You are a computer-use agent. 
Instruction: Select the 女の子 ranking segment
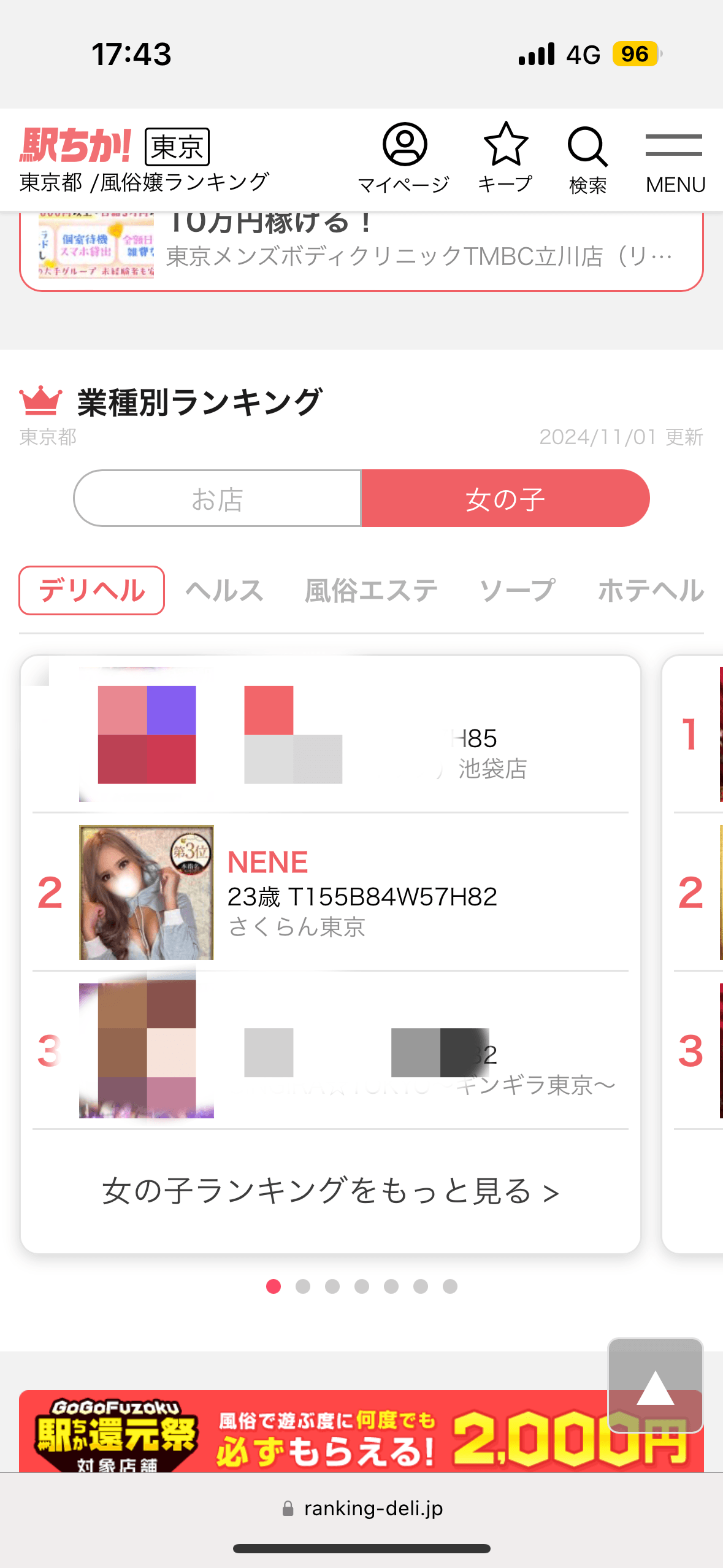505,499
